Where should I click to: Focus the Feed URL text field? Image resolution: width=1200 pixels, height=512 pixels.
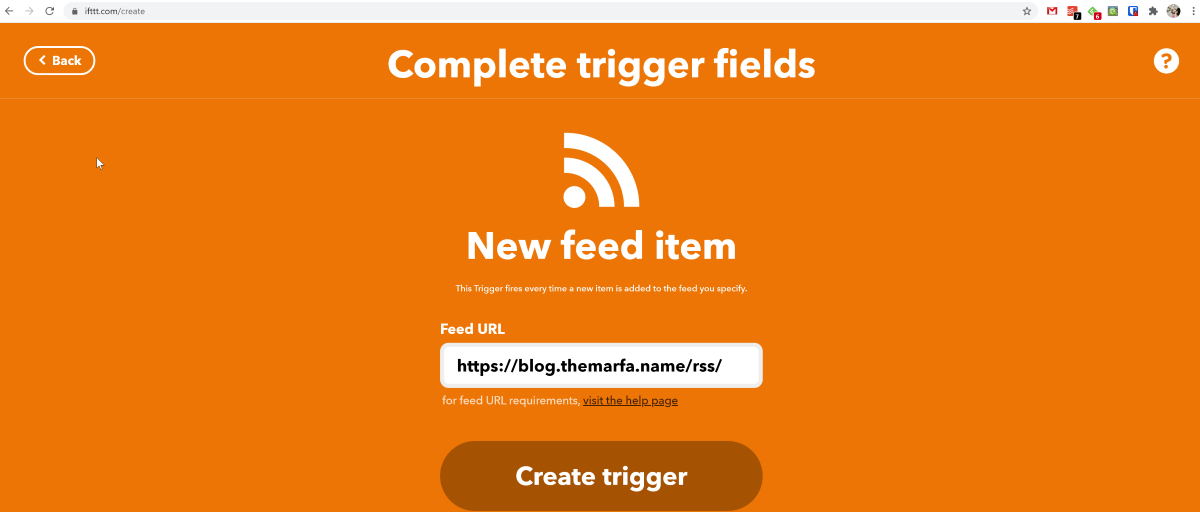tap(601, 366)
